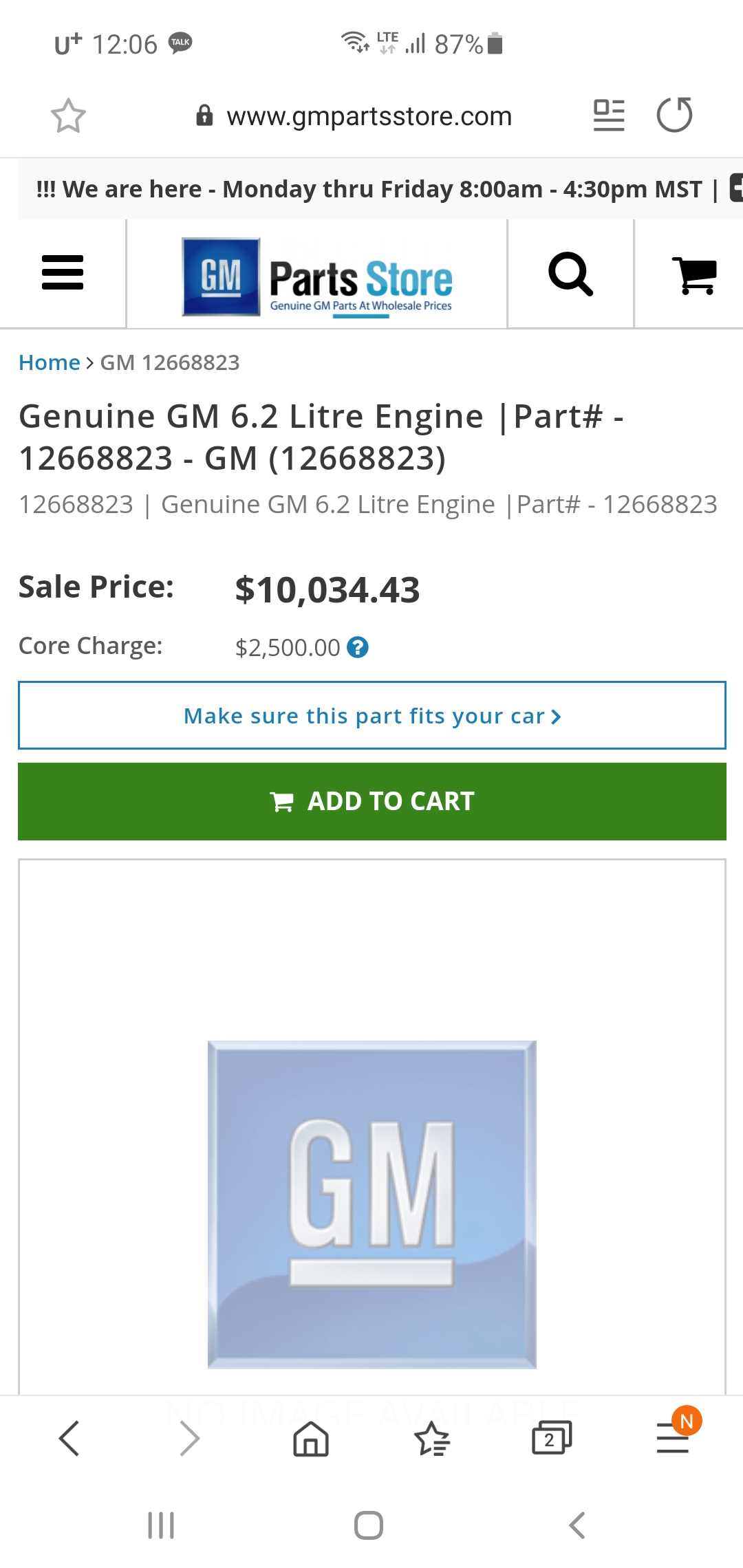Reload the page

(x=674, y=115)
